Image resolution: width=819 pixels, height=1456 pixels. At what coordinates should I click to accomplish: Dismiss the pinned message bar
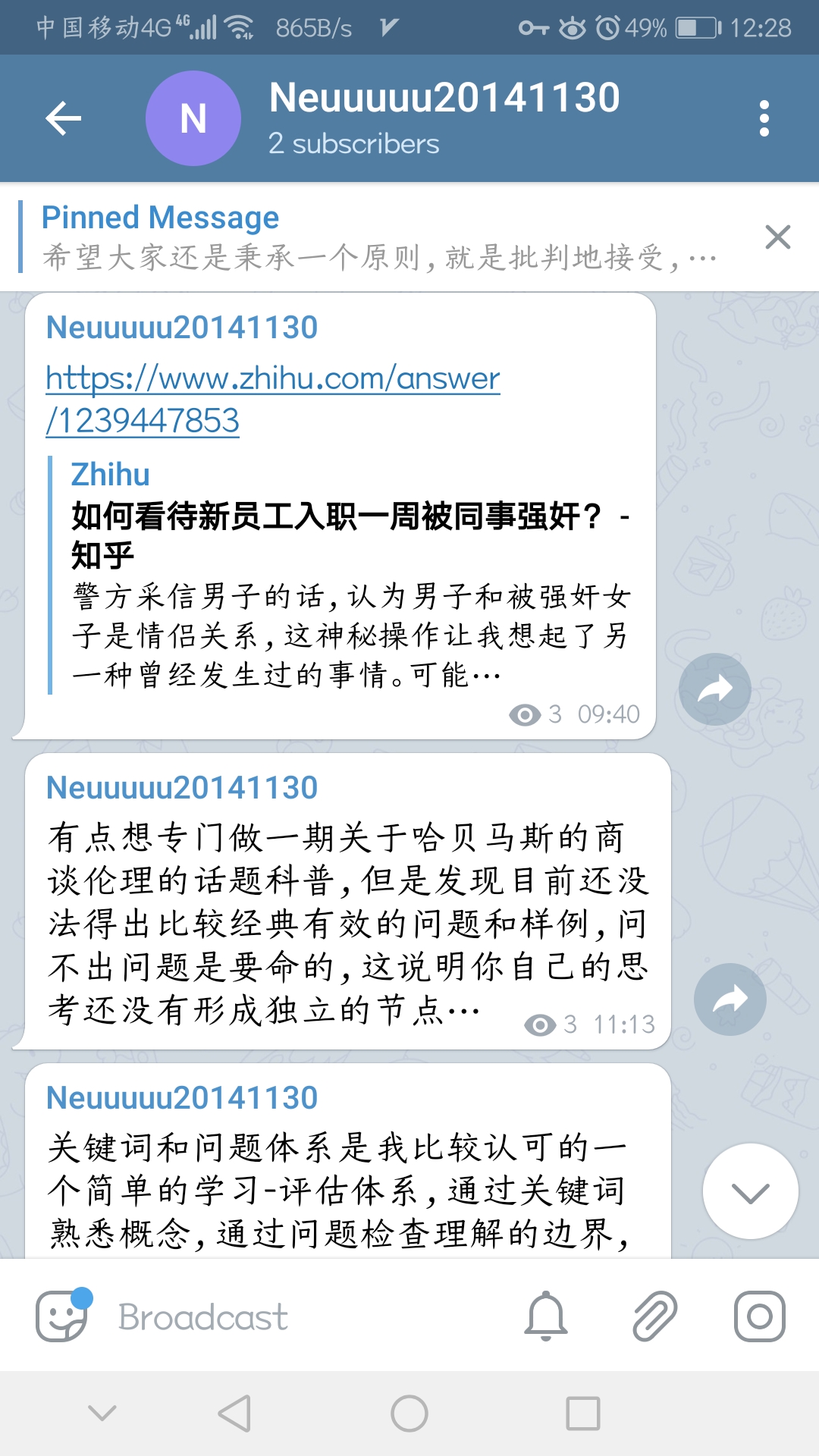click(x=777, y=237)
